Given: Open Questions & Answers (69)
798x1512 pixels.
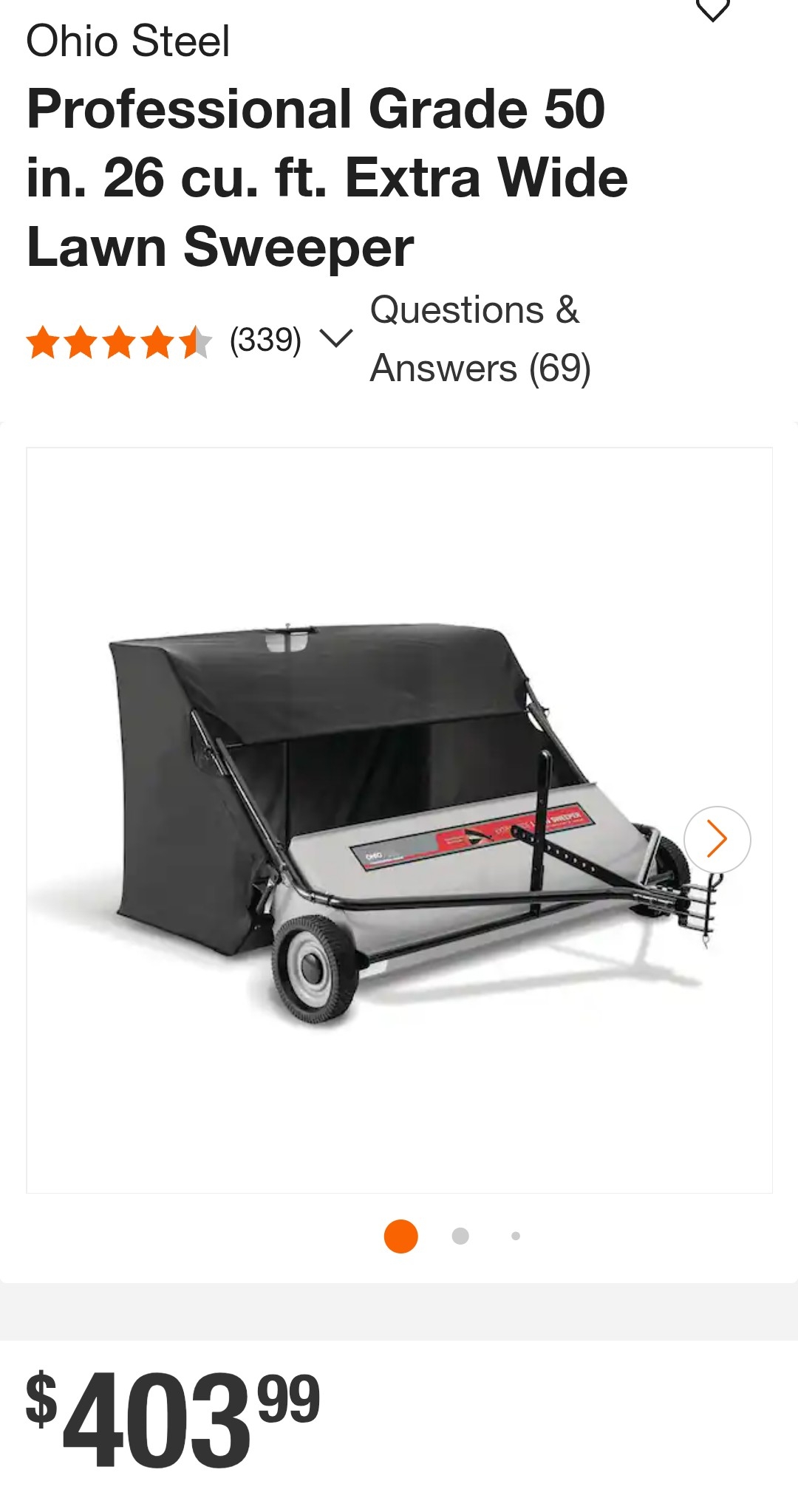Looking at the screenshot, I should click(479, 339).
